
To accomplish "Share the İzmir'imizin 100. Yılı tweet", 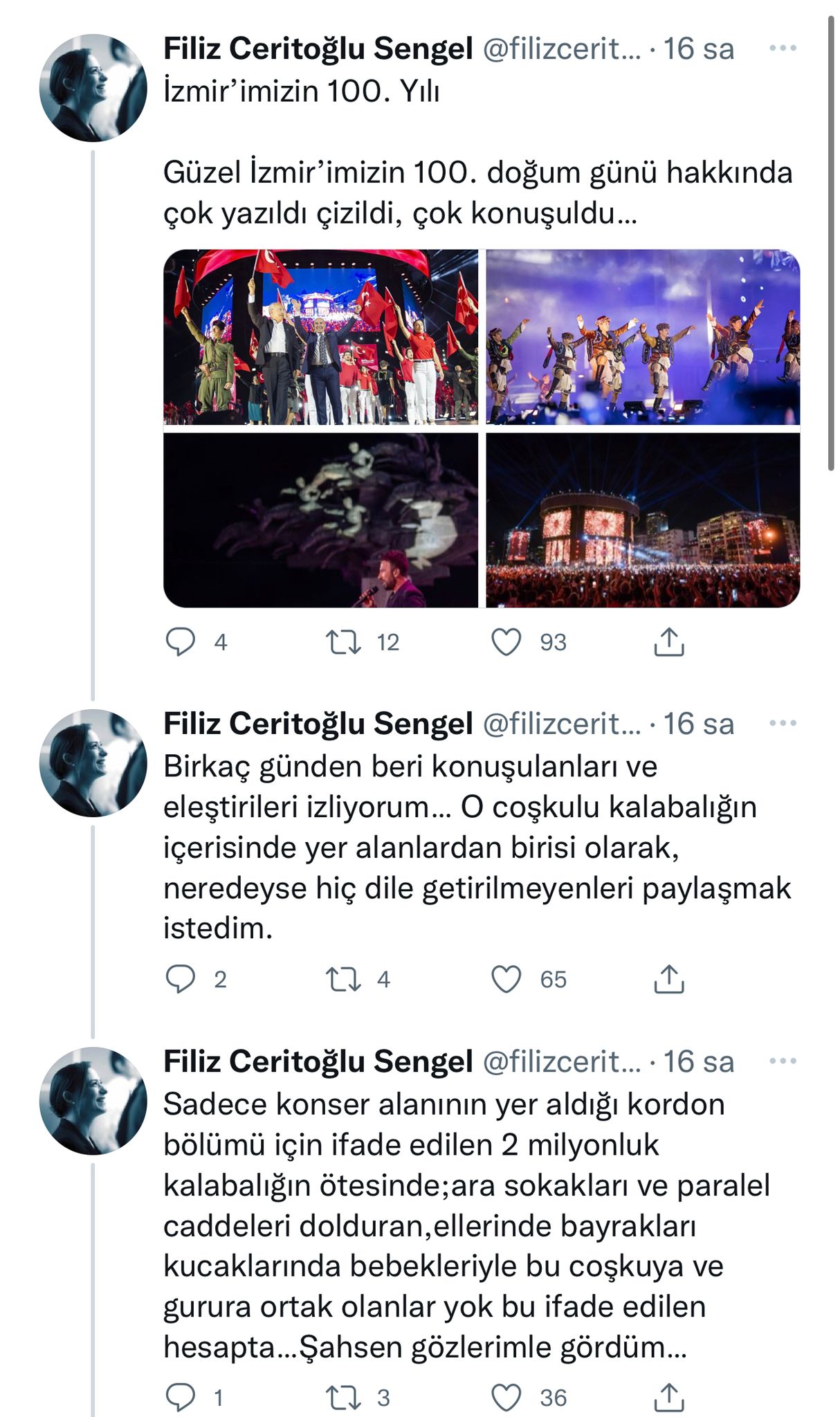I will click(x=668, y=642).
